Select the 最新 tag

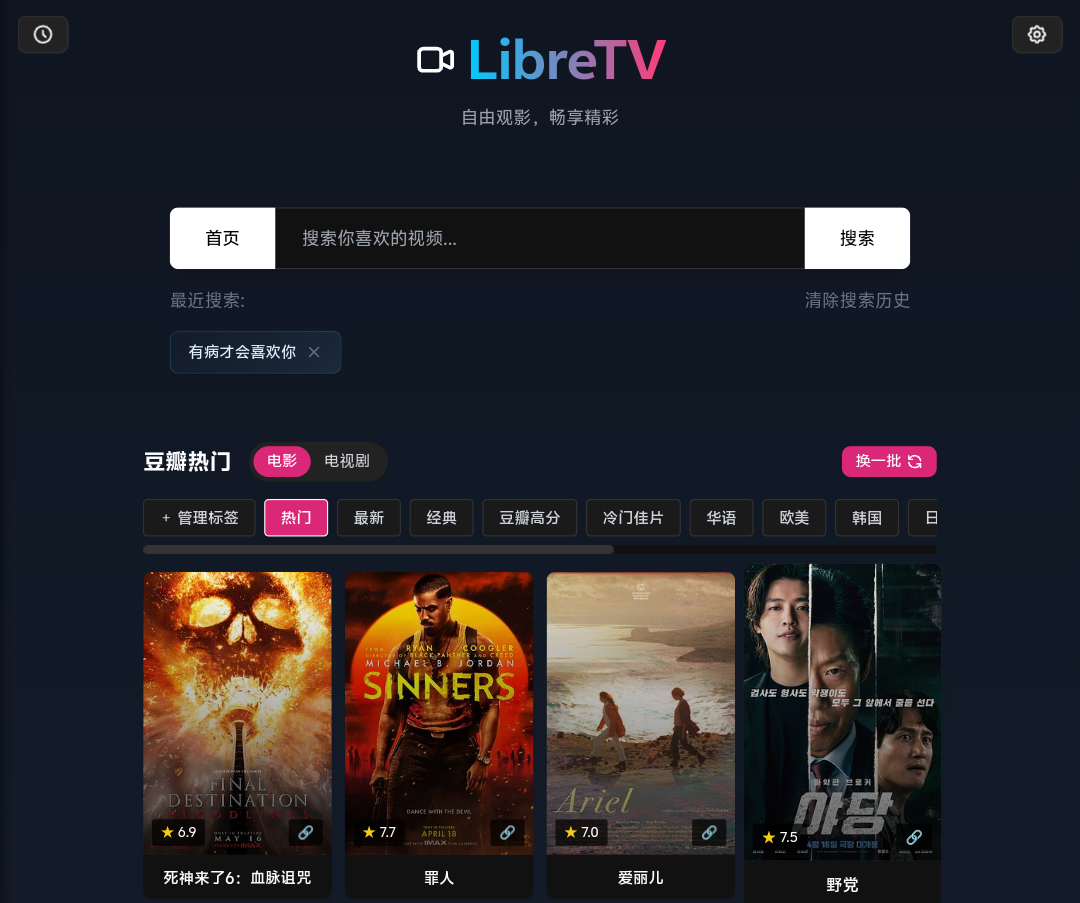369,518
